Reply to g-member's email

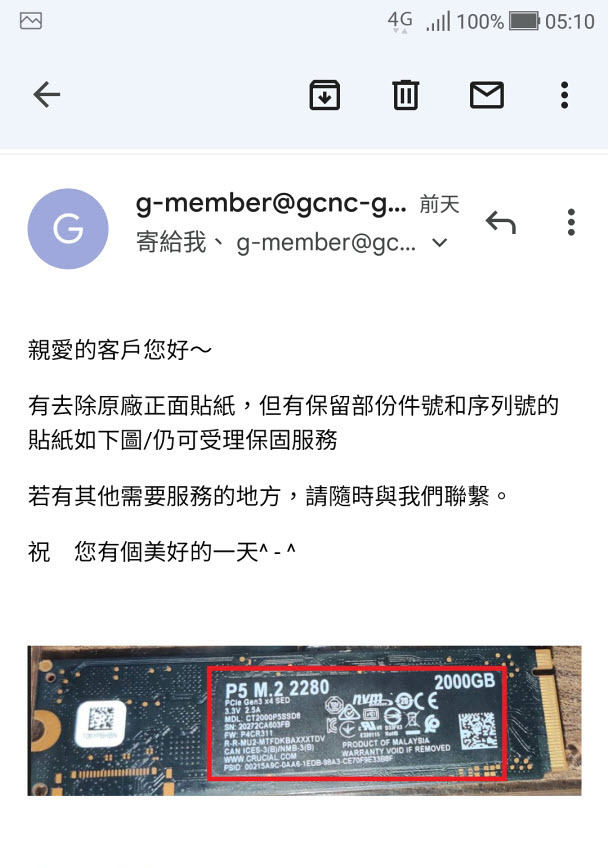[x=500, y=223]
